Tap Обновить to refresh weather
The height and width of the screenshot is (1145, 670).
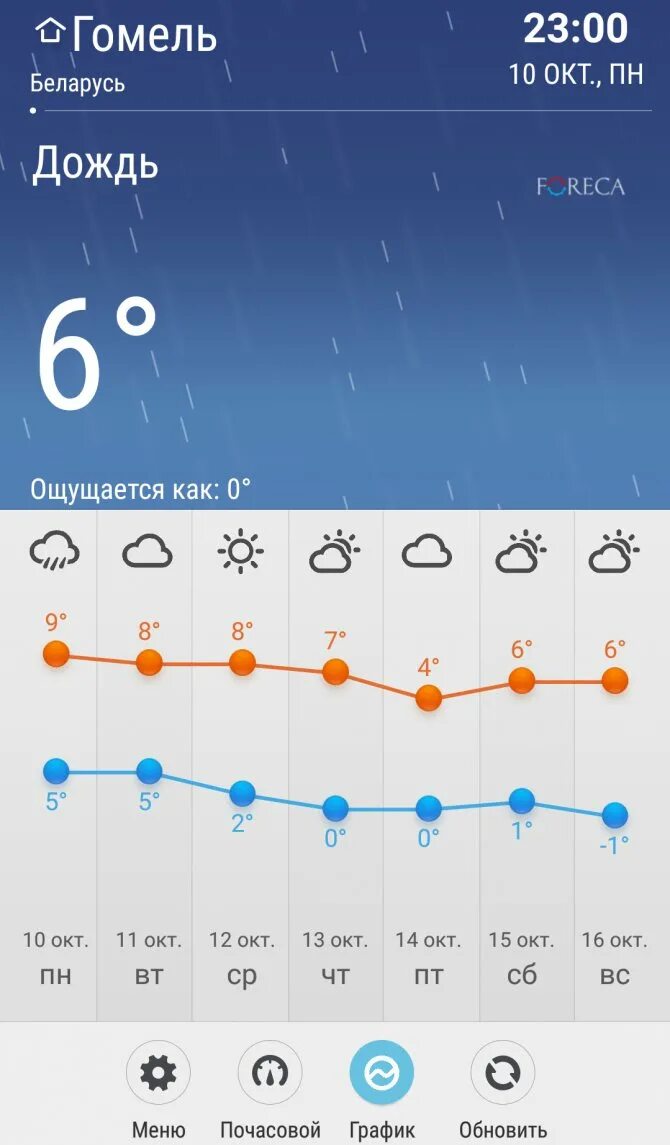pyautogui.click(x=502, y=1074)
